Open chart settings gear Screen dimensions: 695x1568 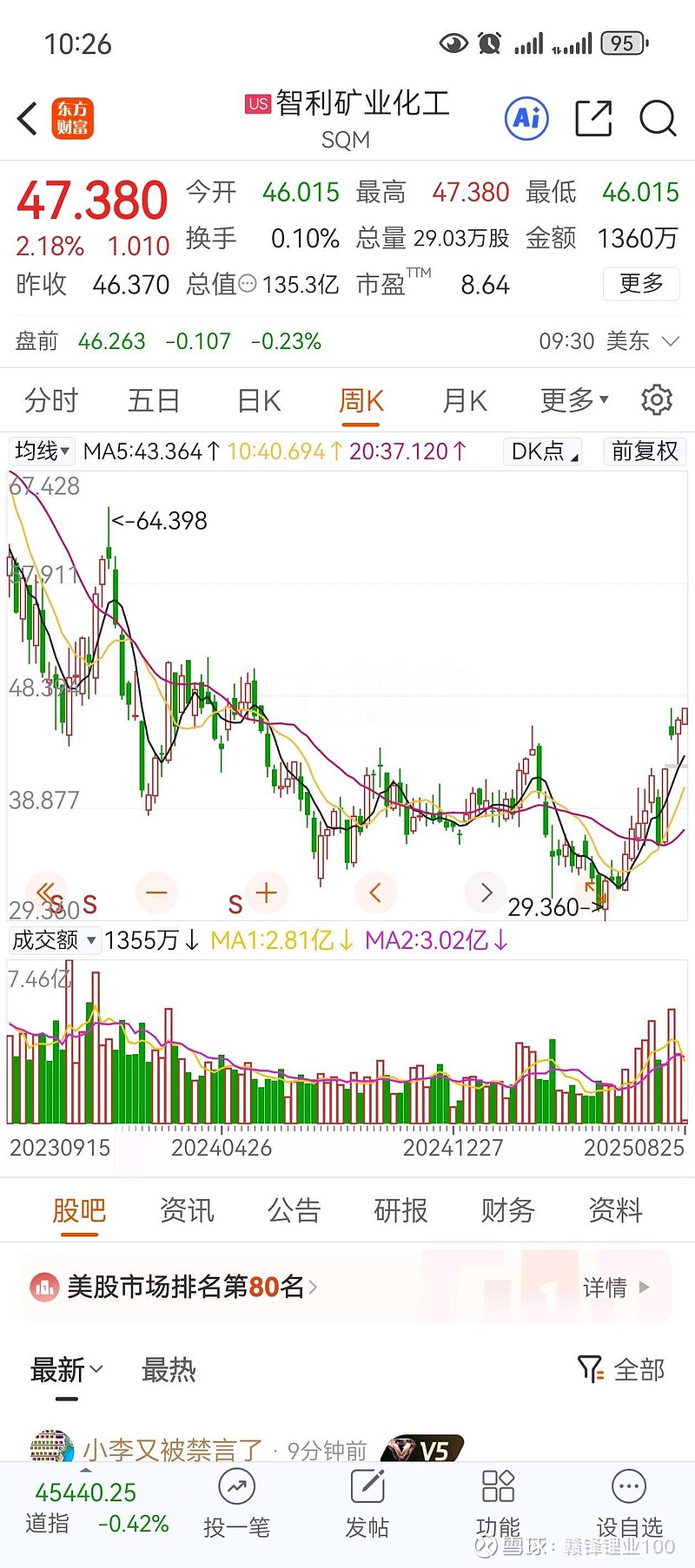coord(657,399)
